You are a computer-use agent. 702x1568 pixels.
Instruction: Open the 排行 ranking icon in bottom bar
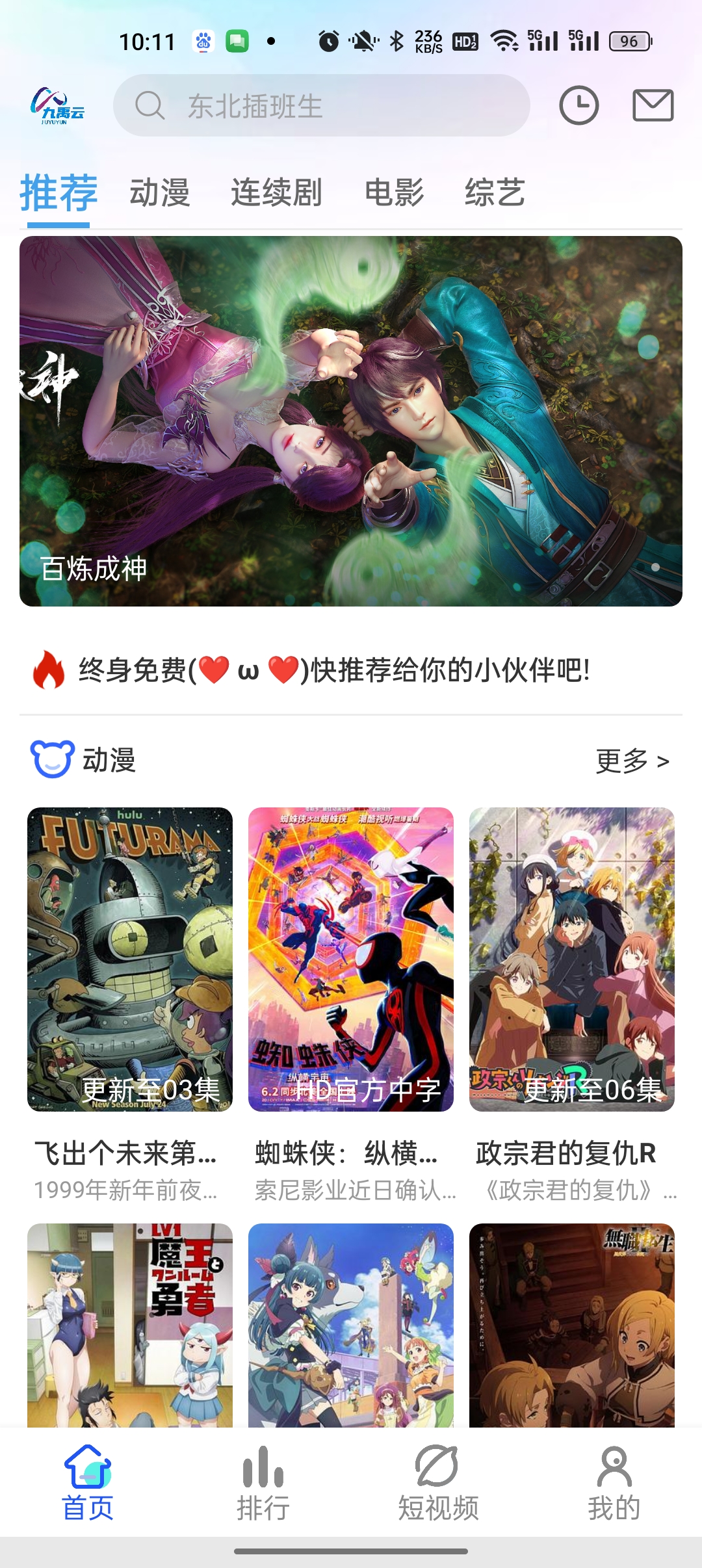(263, 1467)
